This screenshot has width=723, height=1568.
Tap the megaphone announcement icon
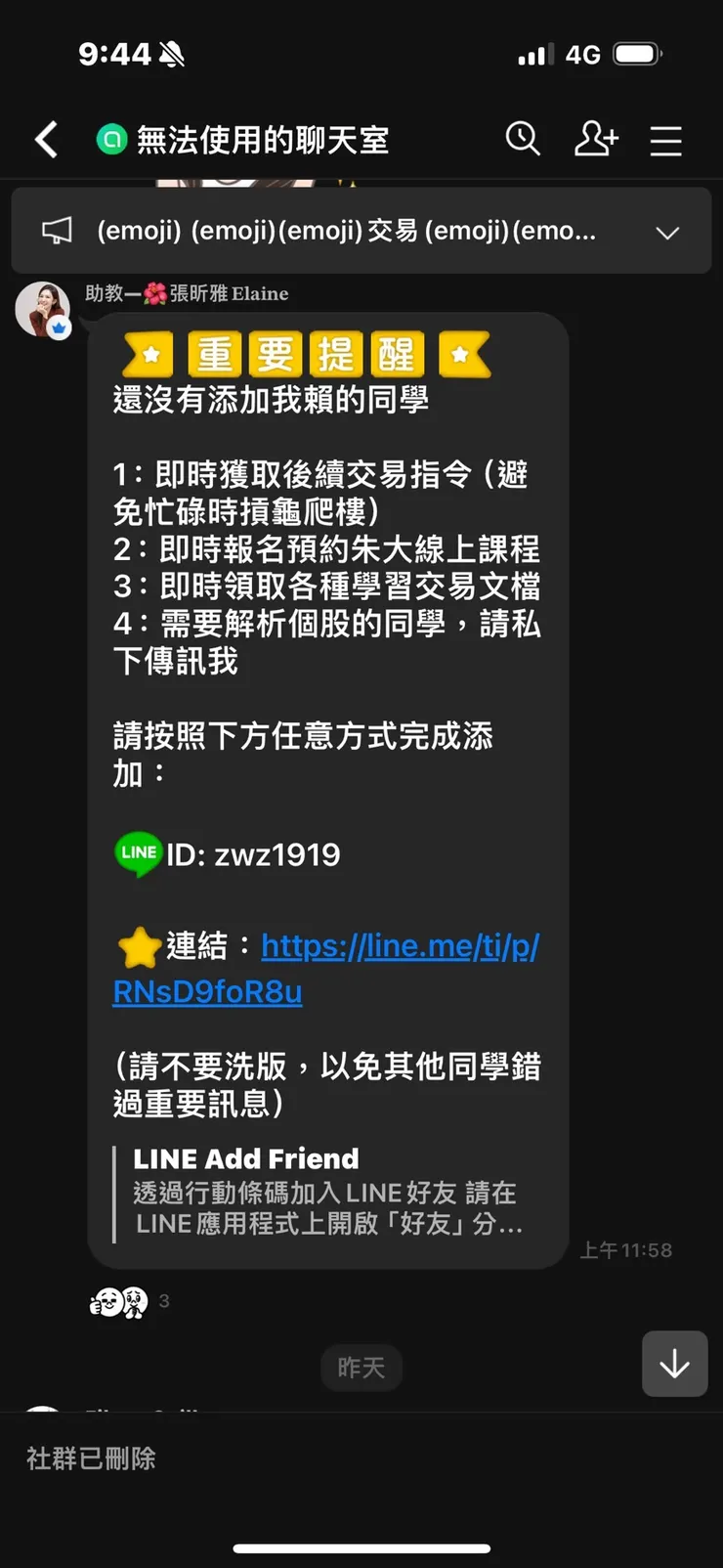[59, 231]
